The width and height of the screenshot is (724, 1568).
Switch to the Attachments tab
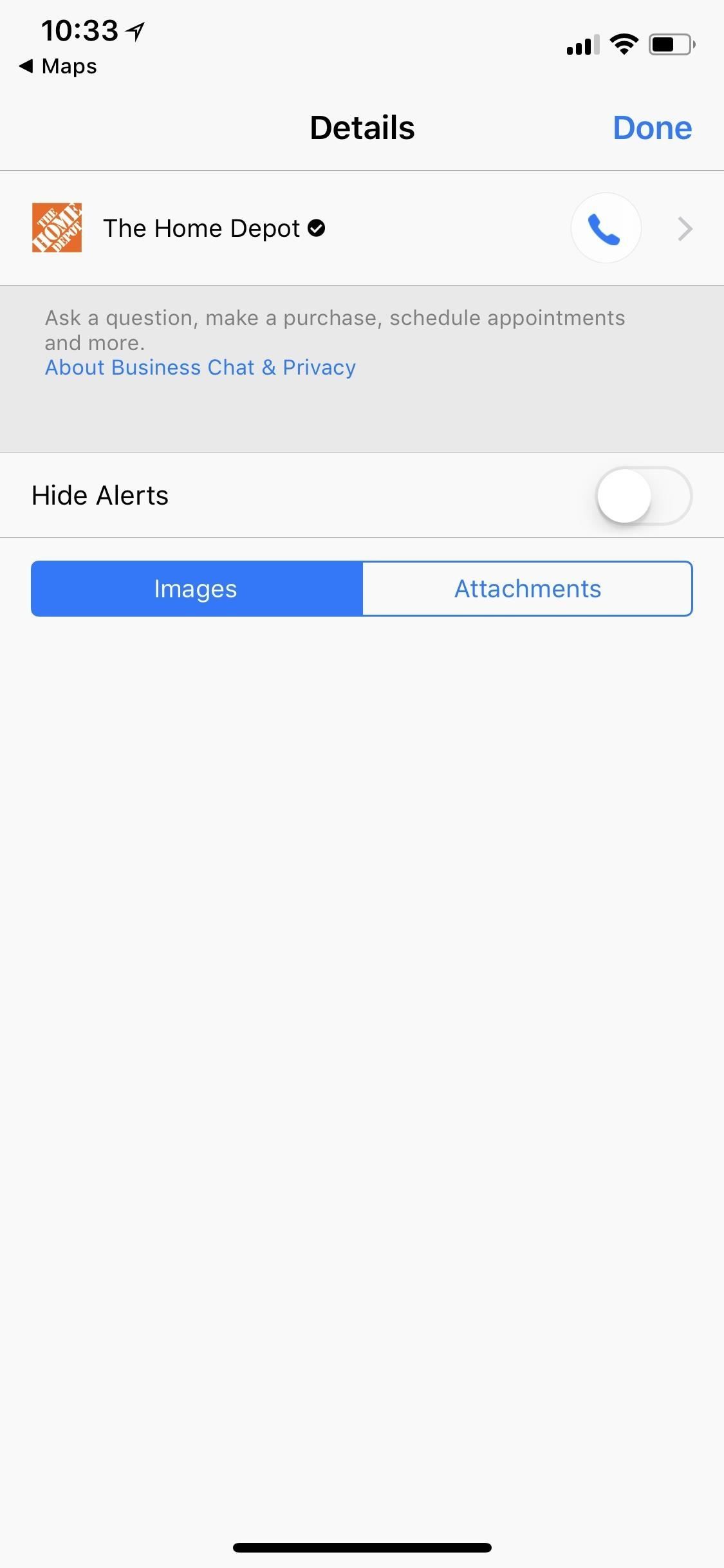pyautogui.click(x=528, y=588)
